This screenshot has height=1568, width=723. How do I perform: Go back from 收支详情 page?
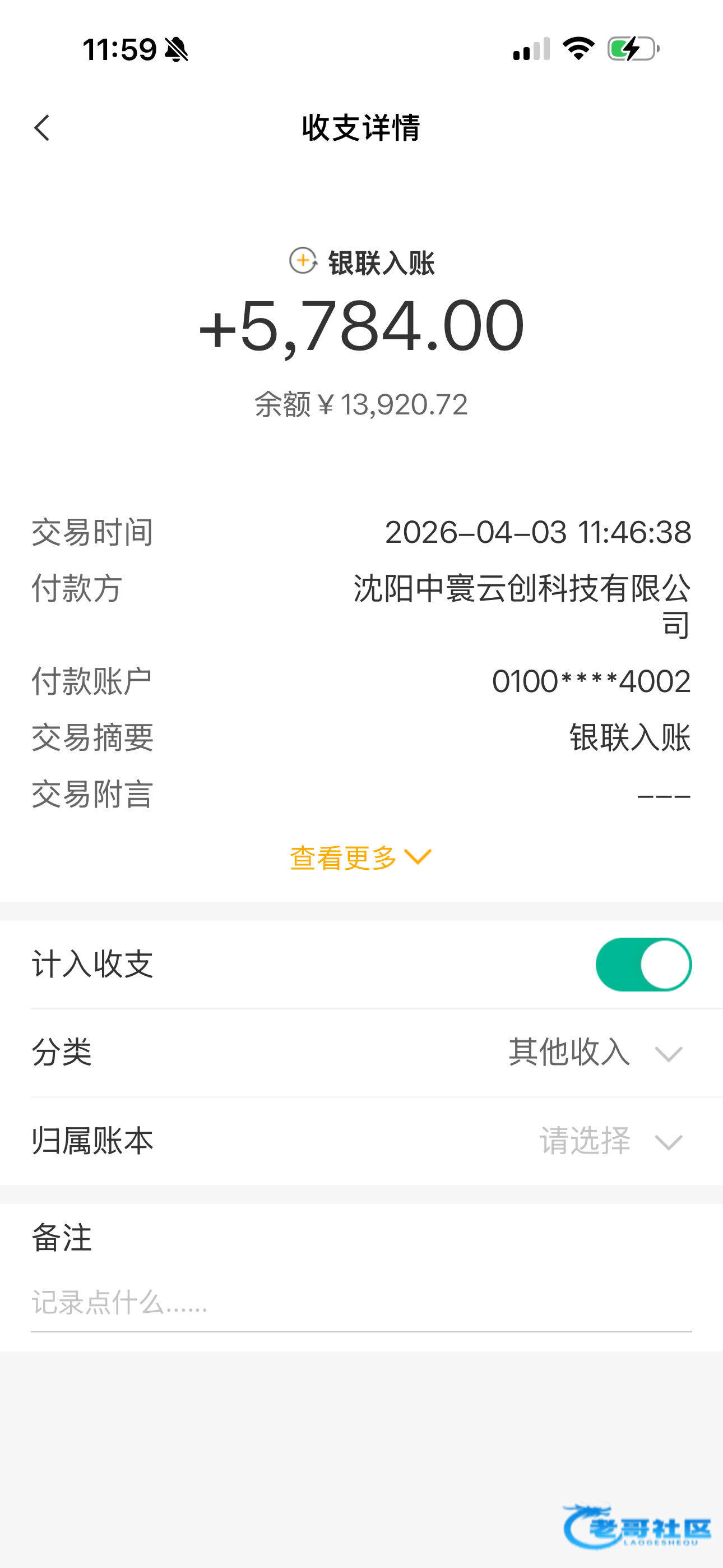[42, 128]
